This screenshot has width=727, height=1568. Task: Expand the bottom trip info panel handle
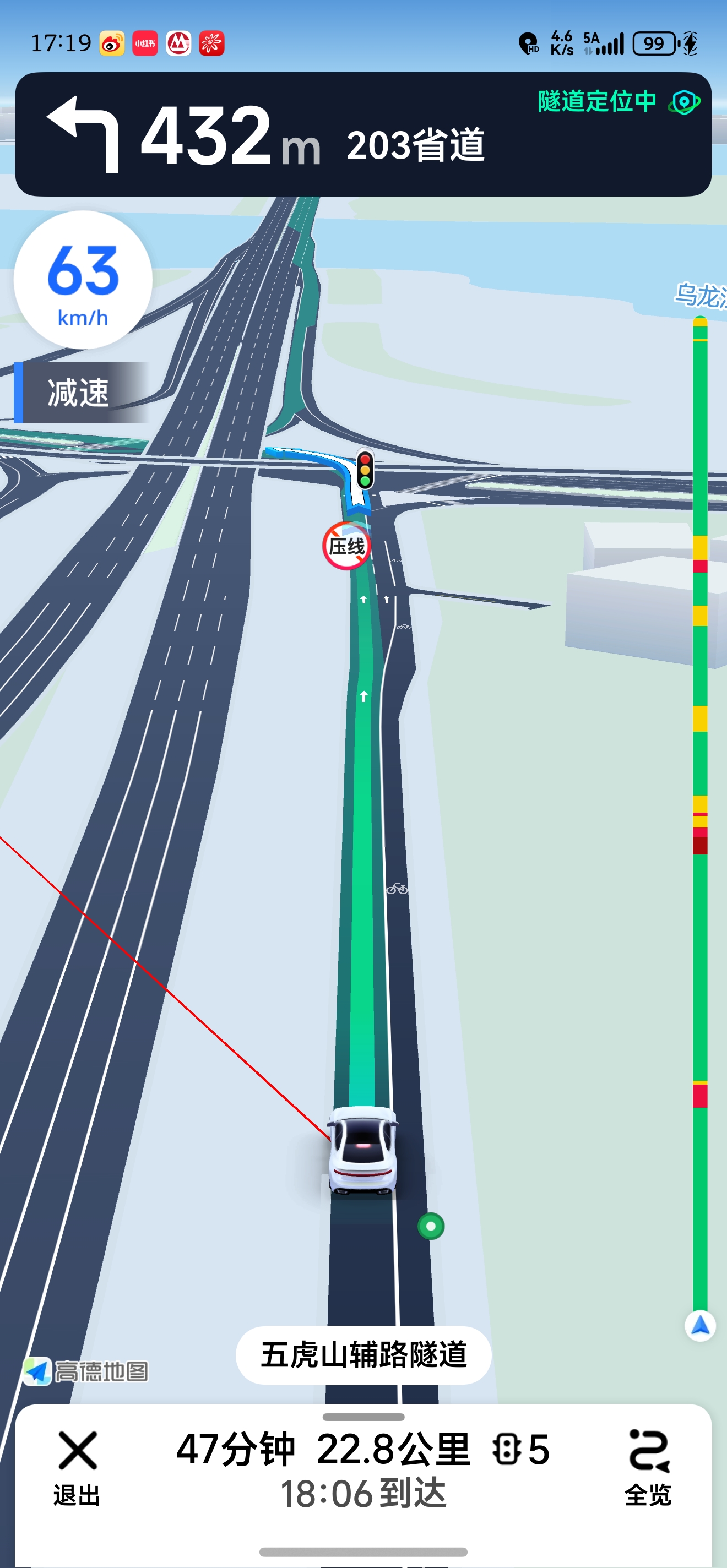(x=363, y=1417)
